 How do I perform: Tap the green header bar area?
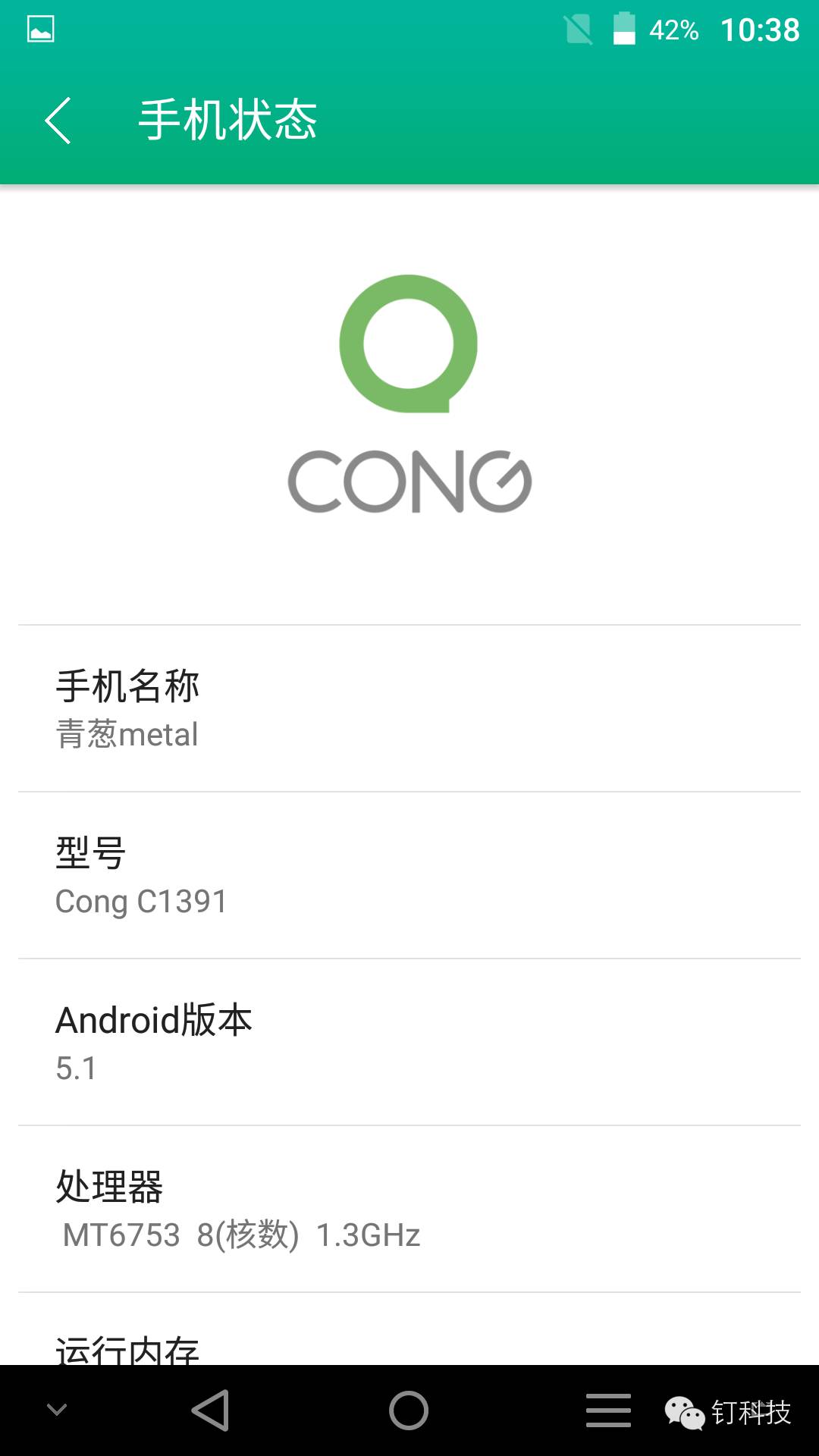pyautogui.click(x=531, y=121)
